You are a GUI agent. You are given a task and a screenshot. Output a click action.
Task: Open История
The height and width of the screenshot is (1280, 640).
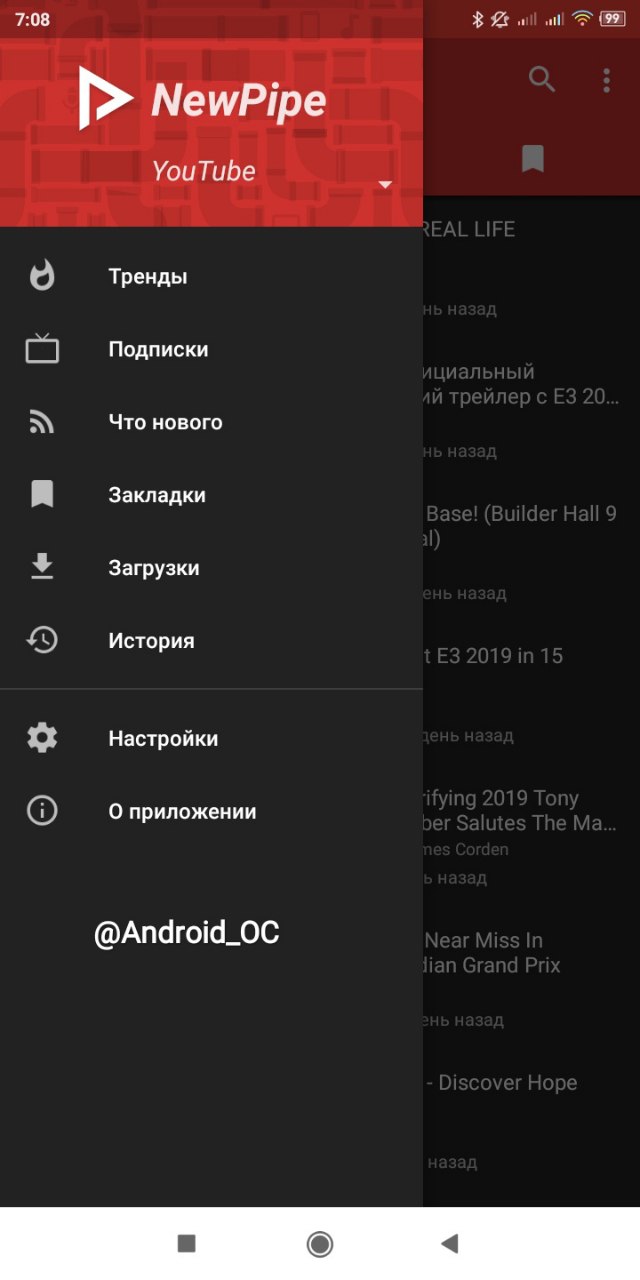click(x=151, y=641)
